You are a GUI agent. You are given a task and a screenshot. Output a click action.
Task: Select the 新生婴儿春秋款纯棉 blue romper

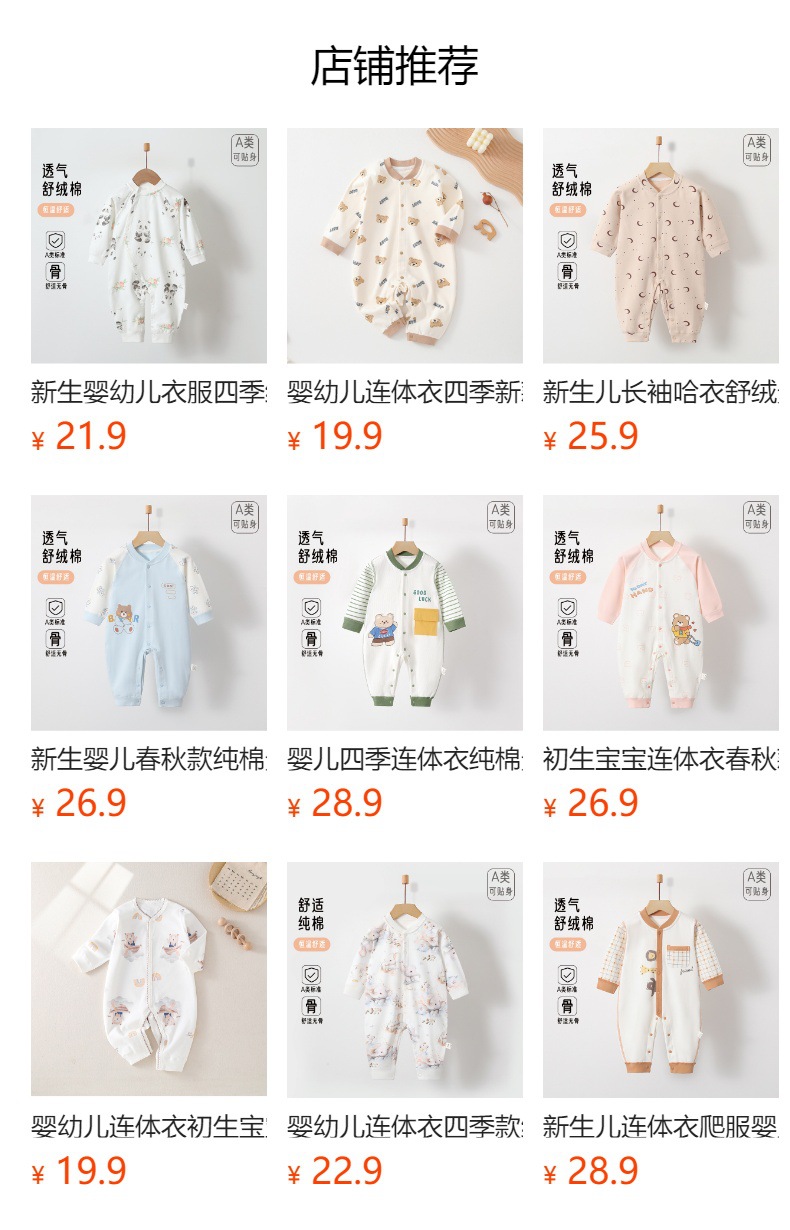click(148, 613)
